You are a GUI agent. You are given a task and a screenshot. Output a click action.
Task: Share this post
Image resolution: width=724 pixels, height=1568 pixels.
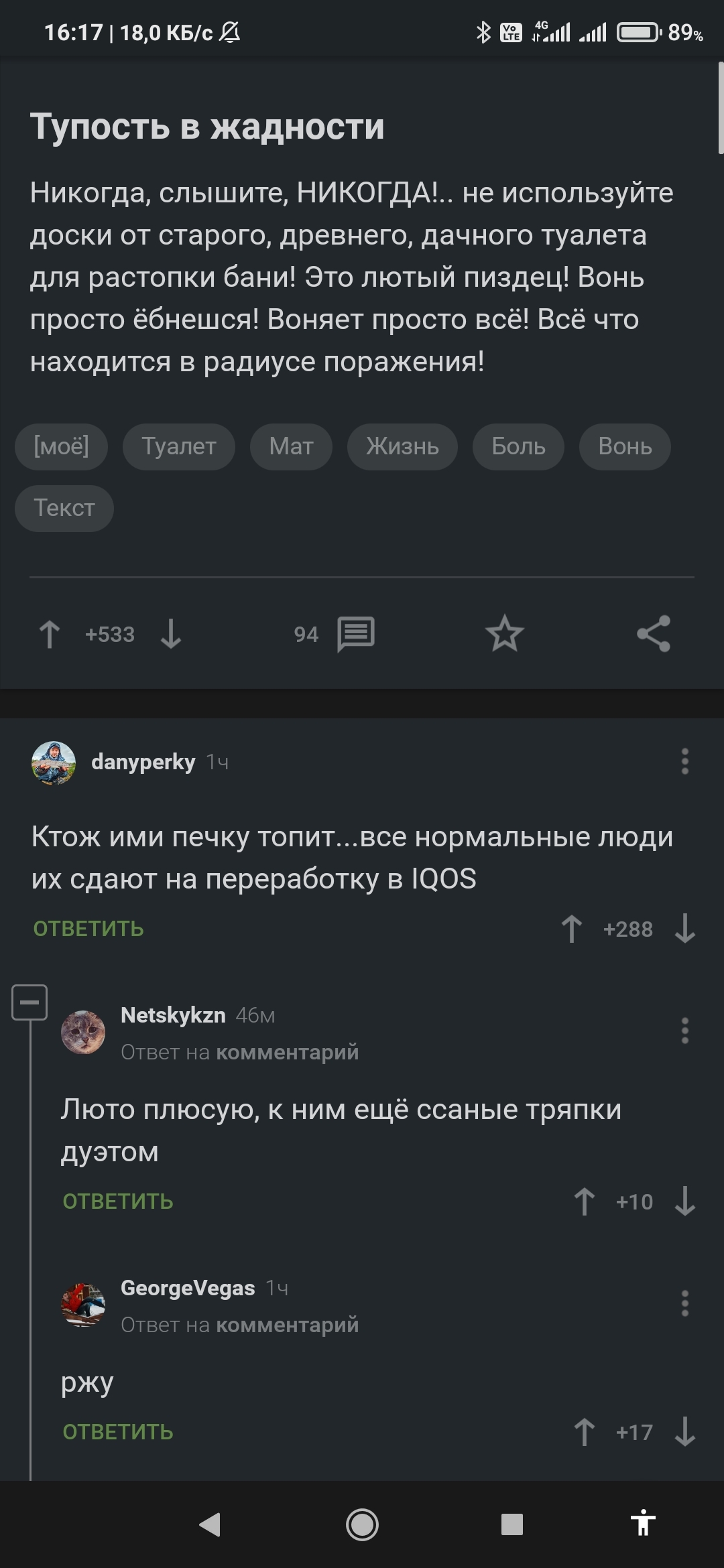click(654, 634)
